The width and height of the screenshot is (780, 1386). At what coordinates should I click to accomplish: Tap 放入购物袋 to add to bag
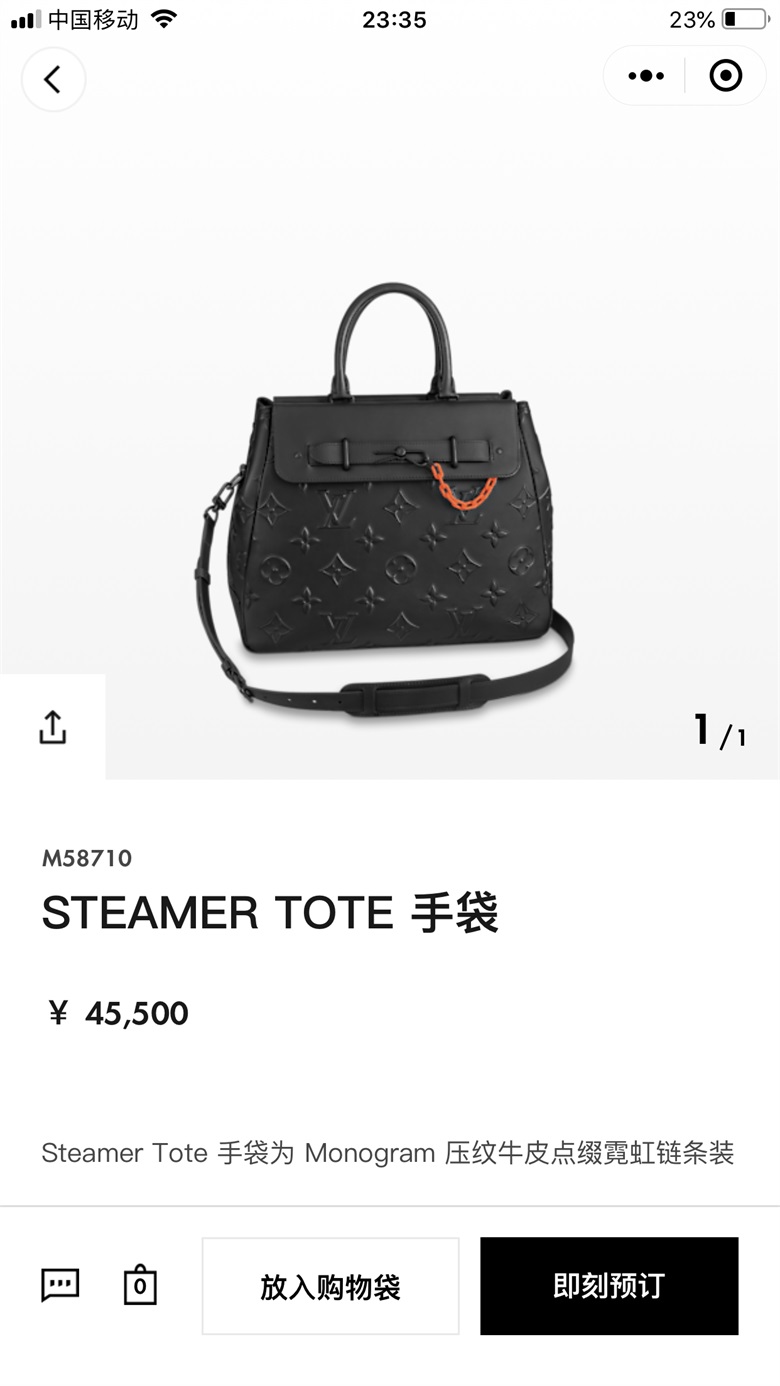(330, 1286)
